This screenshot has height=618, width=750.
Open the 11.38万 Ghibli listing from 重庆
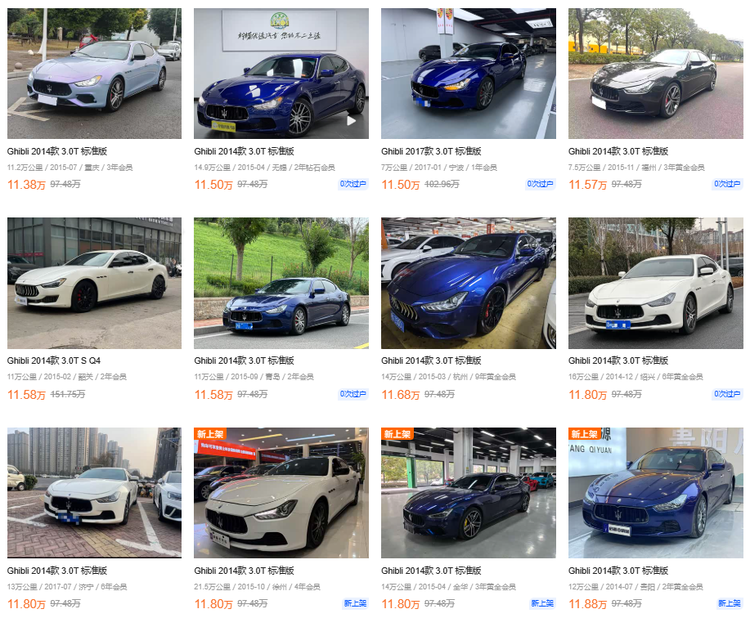tap(94, 74)
